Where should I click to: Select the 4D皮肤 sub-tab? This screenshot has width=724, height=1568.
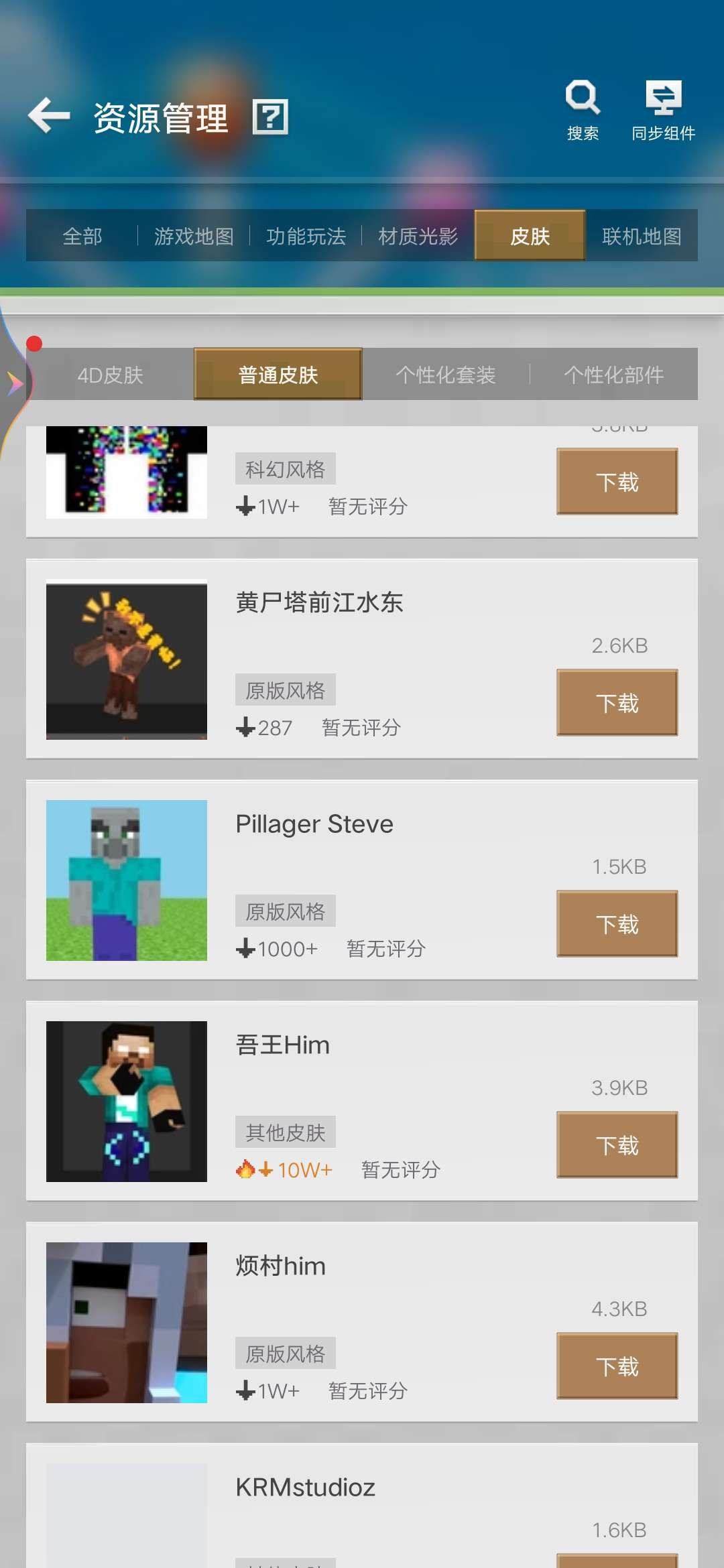[110, 375]
